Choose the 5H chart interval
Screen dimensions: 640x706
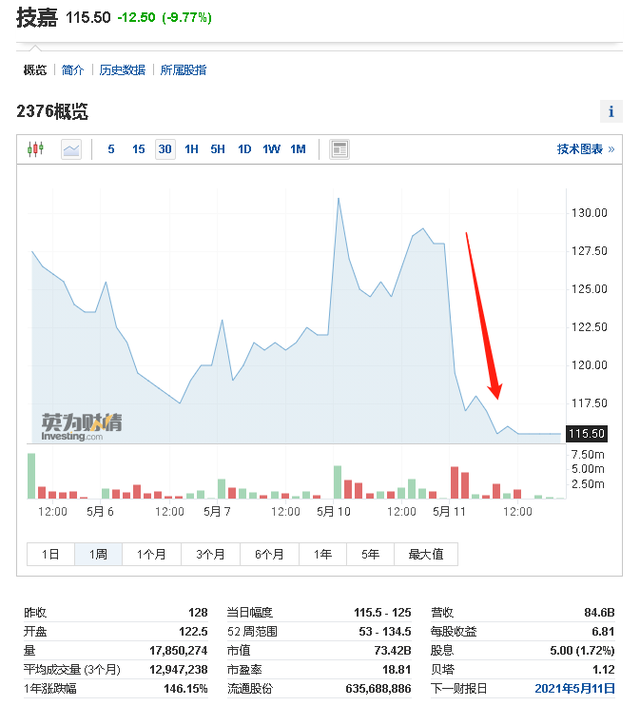pyautogui.click(x=218, y=149)
